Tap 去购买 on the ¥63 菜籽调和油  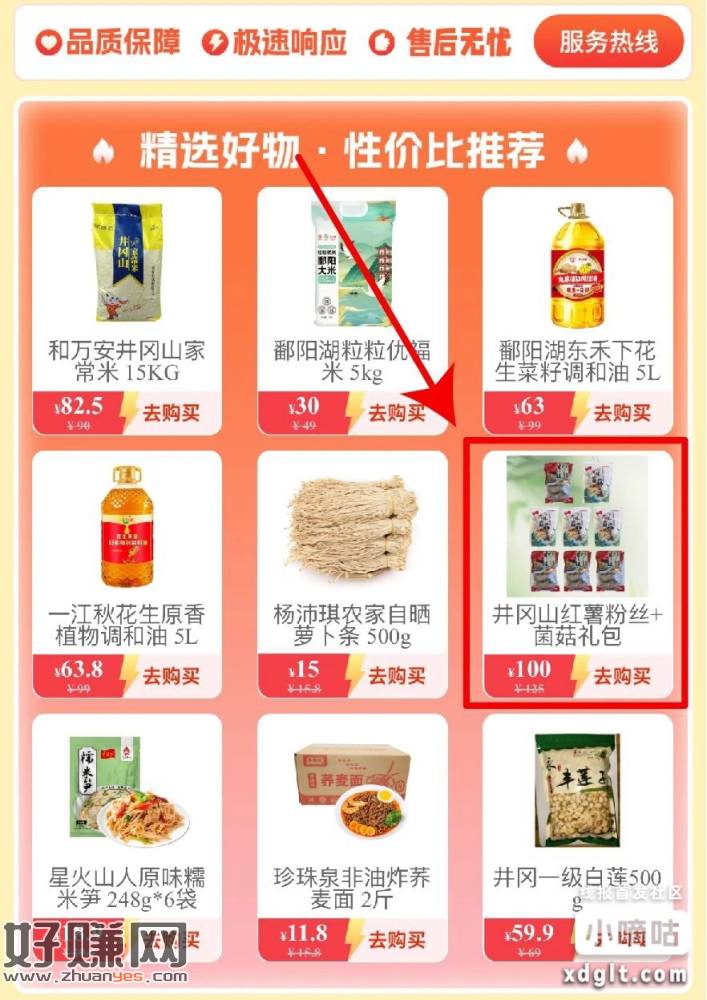click(621, 412)
